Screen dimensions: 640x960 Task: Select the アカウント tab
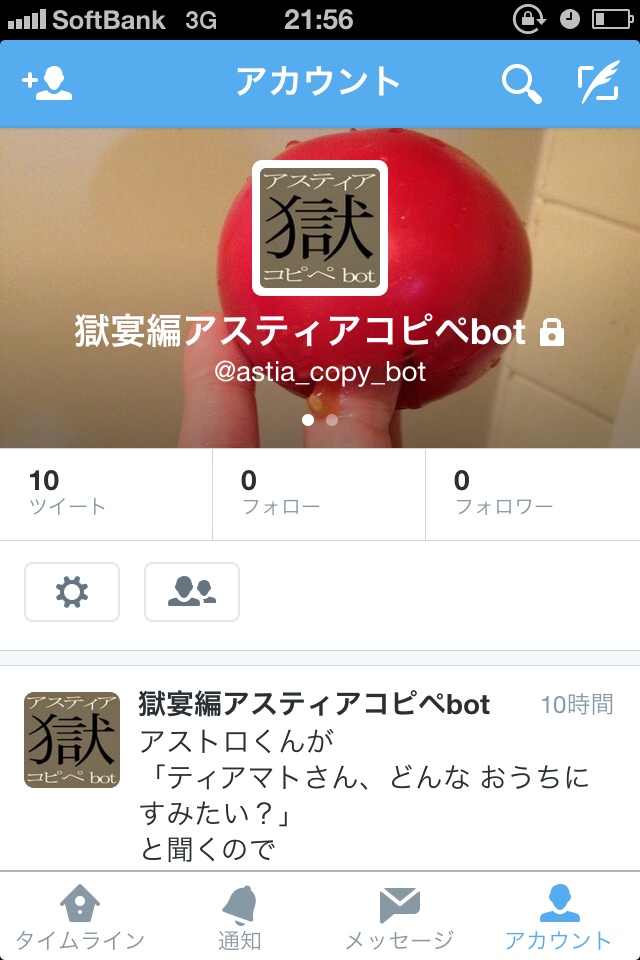[x=558, y=917]
